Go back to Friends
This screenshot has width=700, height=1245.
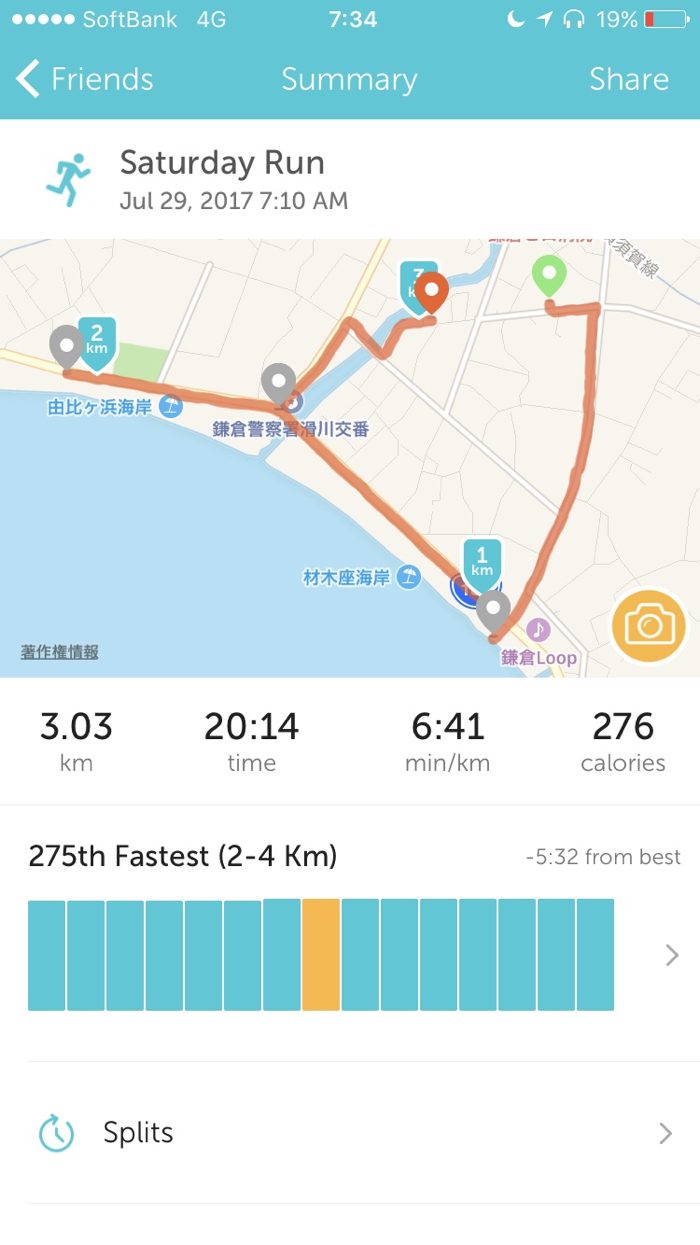pyautogui.click(x=85, y=79)
